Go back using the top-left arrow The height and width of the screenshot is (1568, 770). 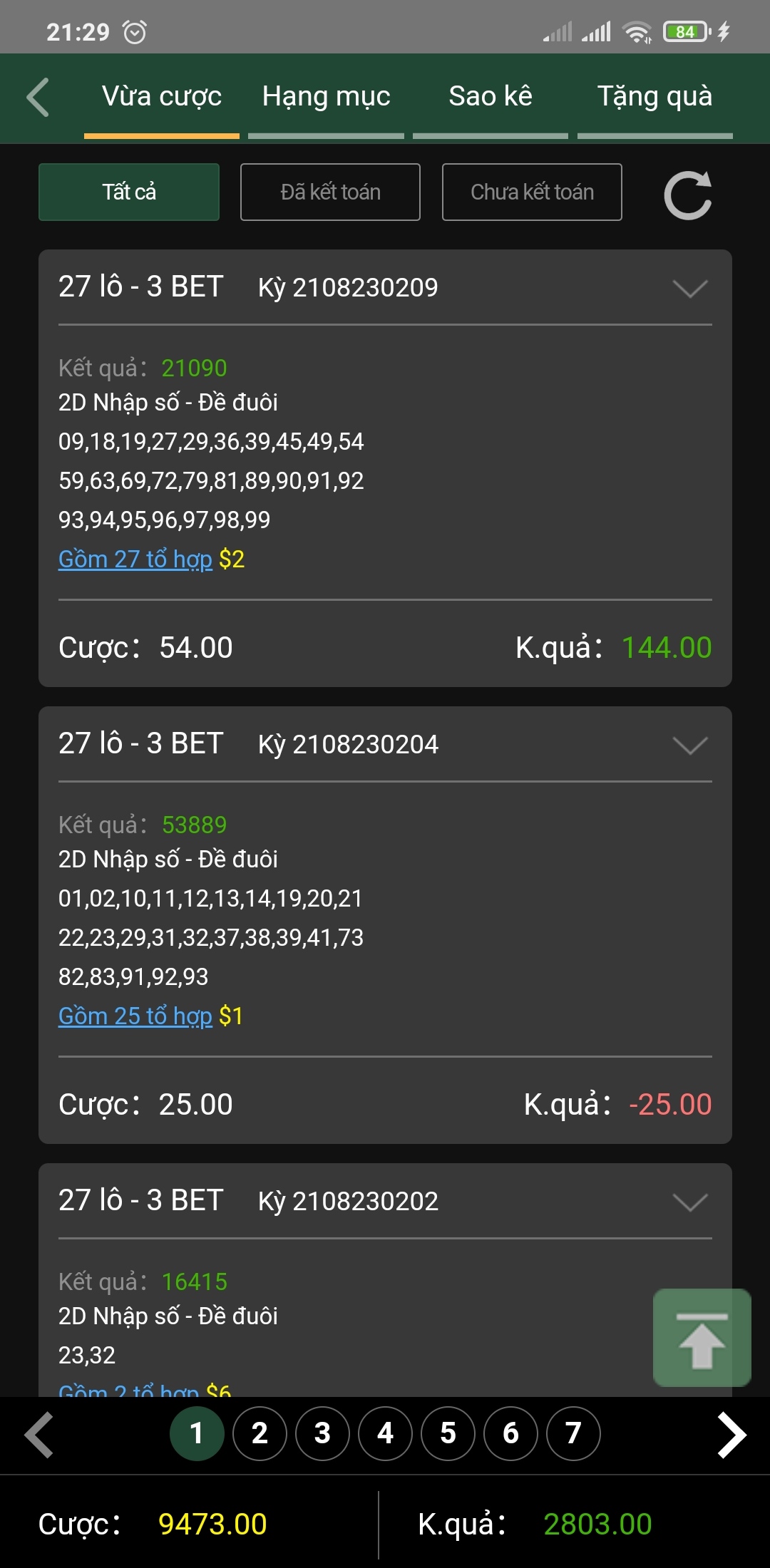pos(38,97)
